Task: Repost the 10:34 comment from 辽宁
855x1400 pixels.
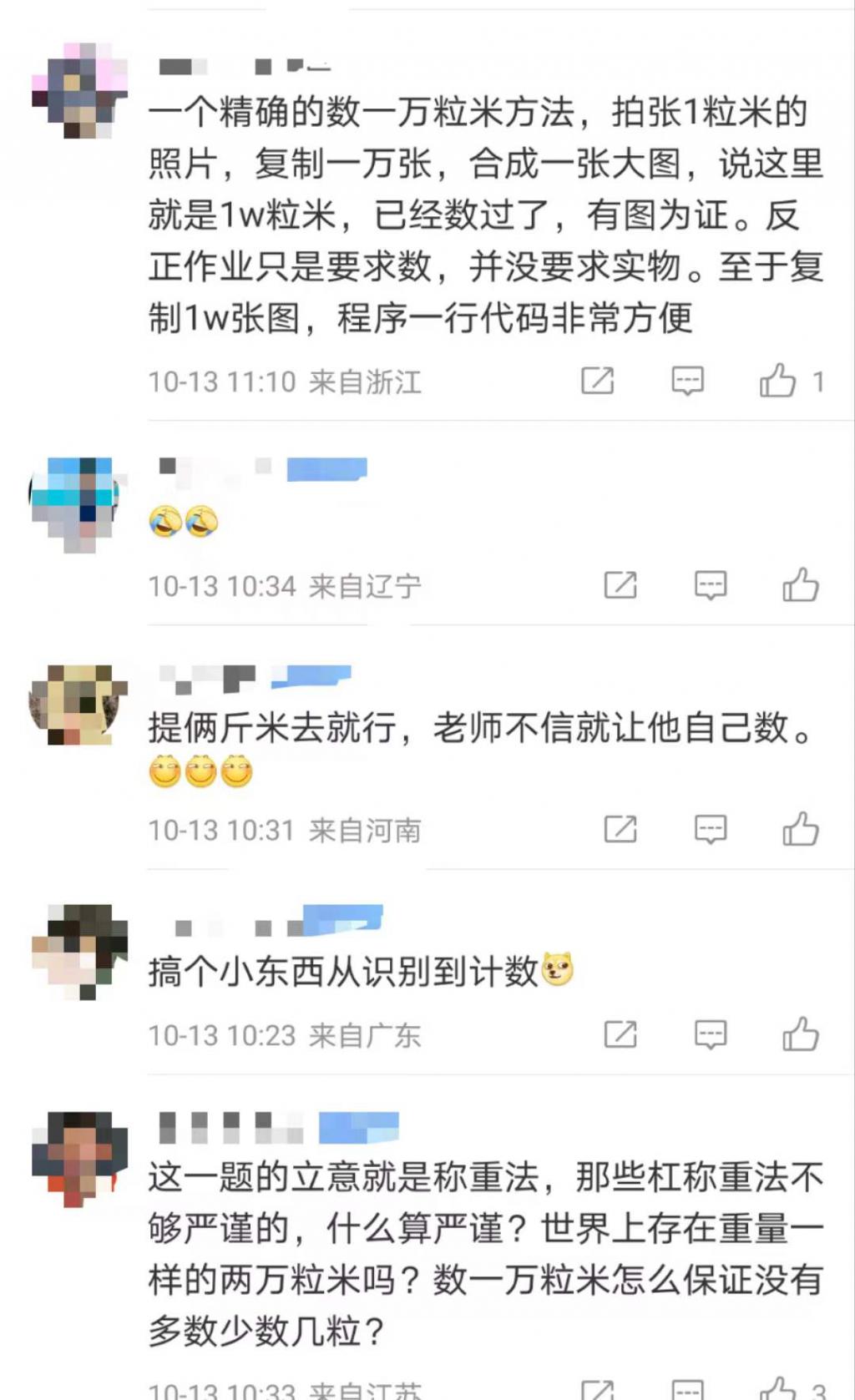Action: [x=620, y=585]
